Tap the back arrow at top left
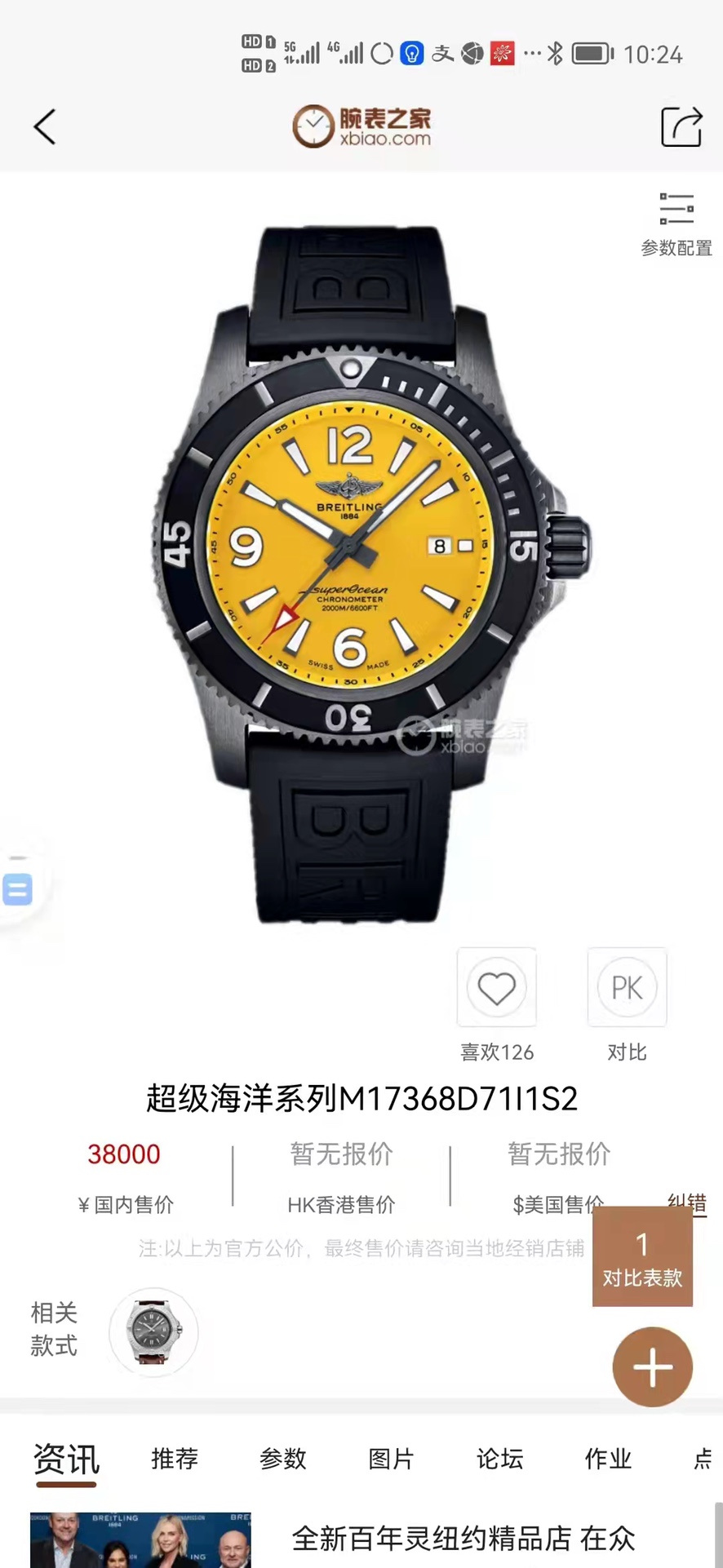The image size is (723, 1568). click(45, 127)
